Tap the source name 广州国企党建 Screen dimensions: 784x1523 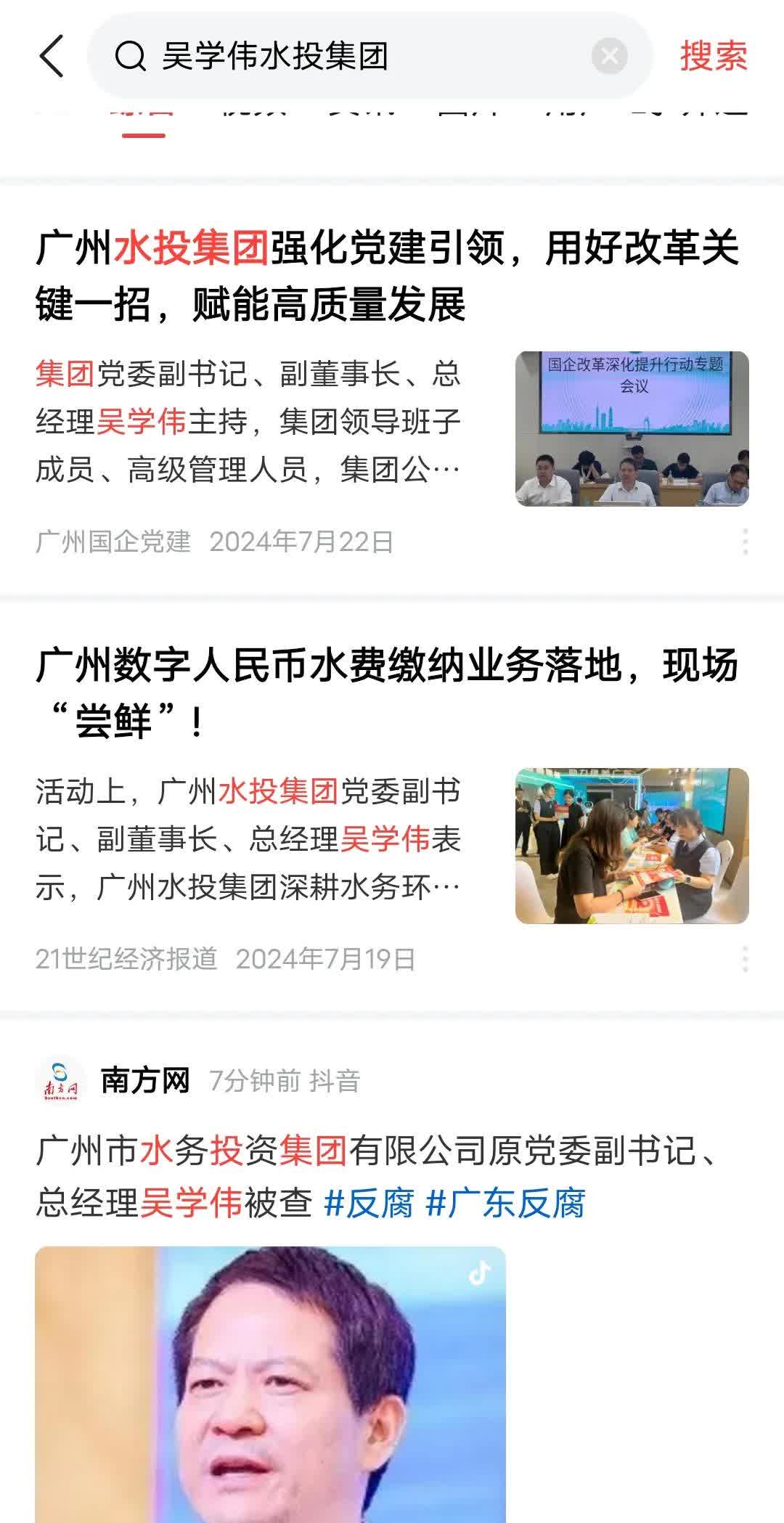pos(116,541)
